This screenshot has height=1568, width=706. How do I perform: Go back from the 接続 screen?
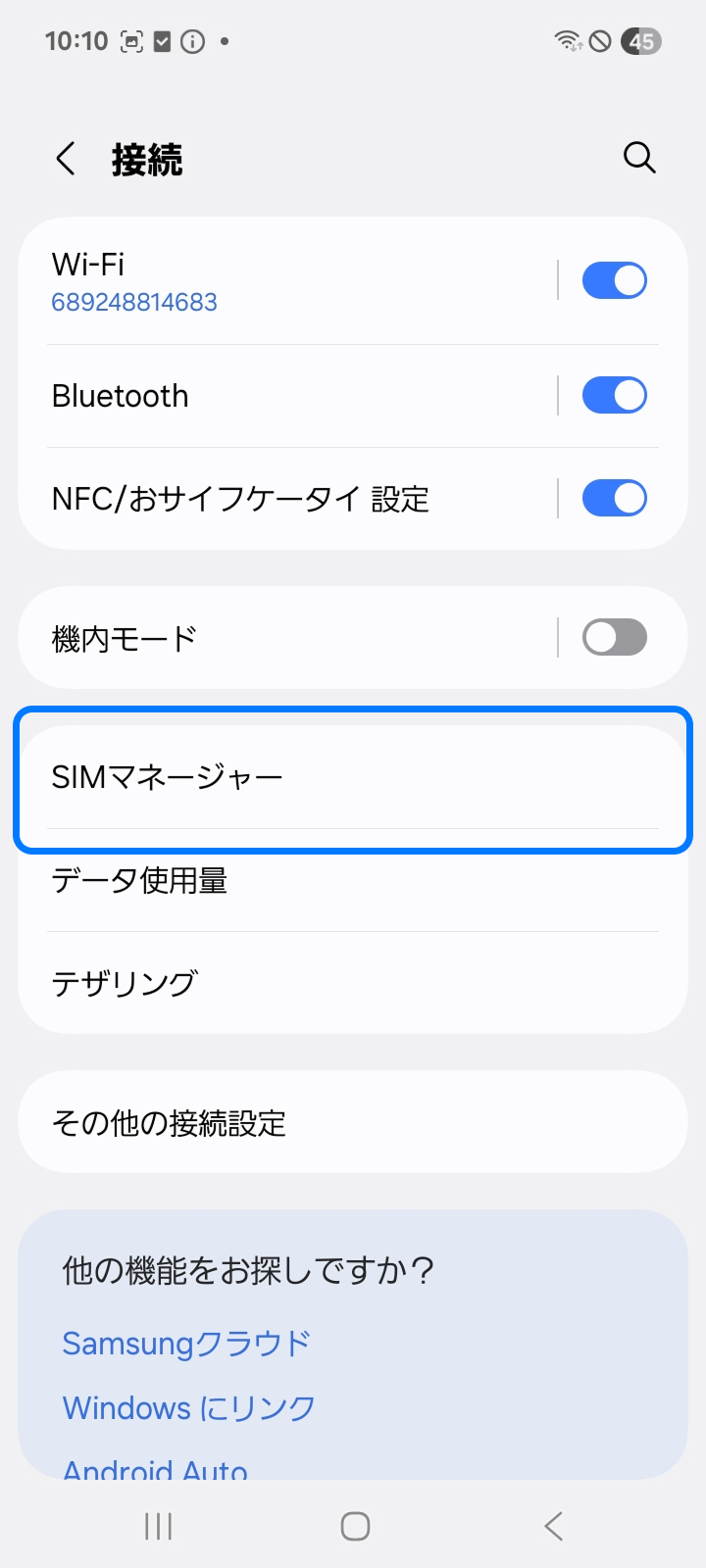[x=66, y=159]
